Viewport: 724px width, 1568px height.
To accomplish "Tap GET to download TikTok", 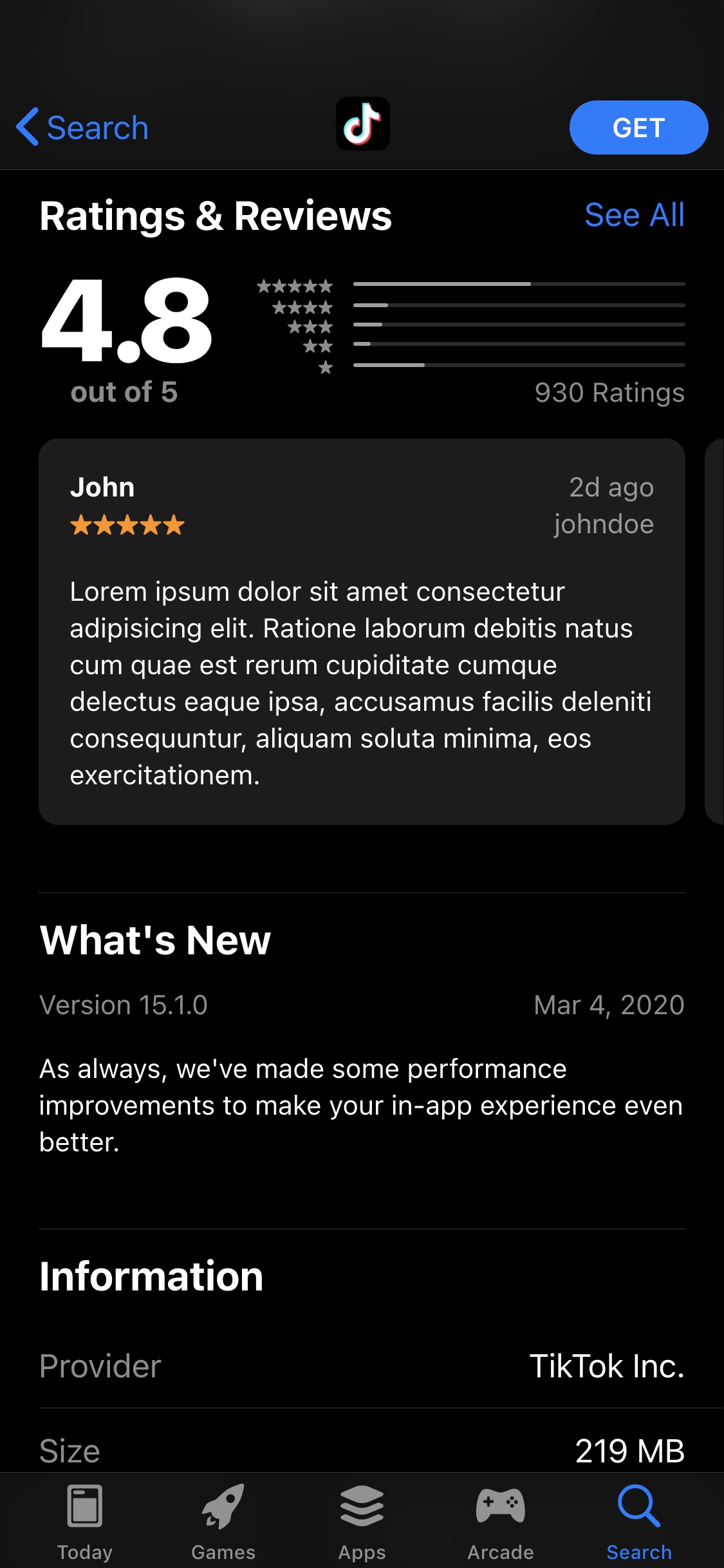I will [x=638, y=128].
